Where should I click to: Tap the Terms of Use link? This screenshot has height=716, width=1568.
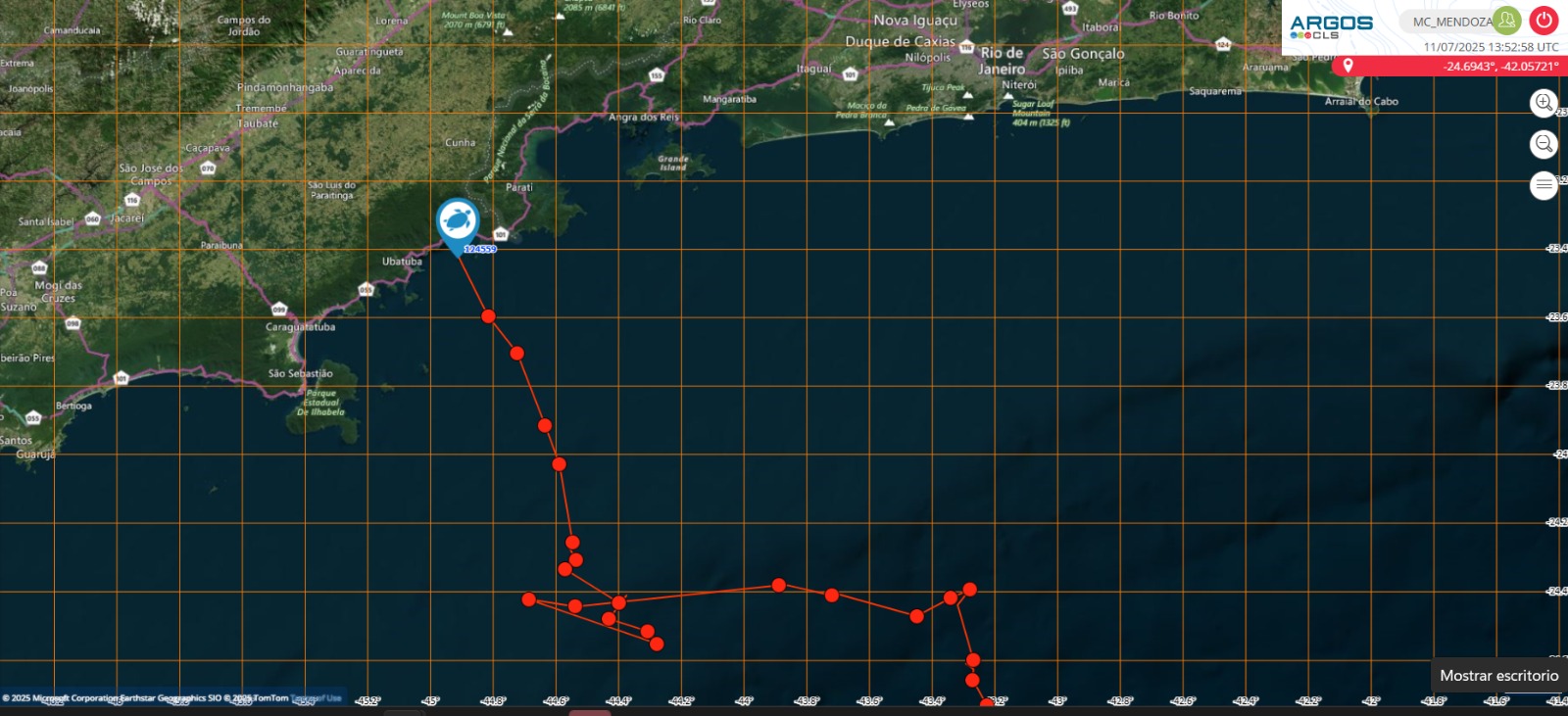316,698
